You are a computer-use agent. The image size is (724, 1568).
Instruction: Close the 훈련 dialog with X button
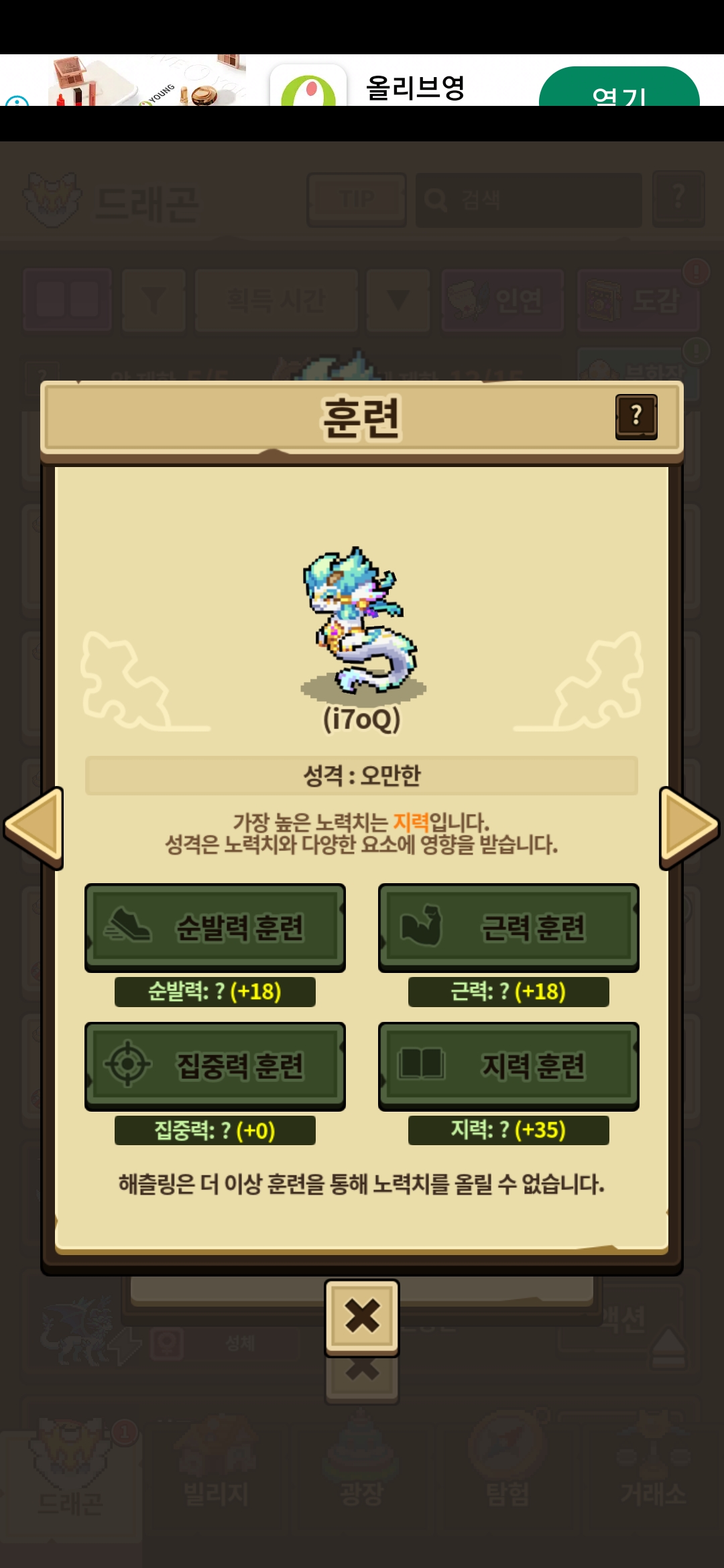pos(362,1316)
